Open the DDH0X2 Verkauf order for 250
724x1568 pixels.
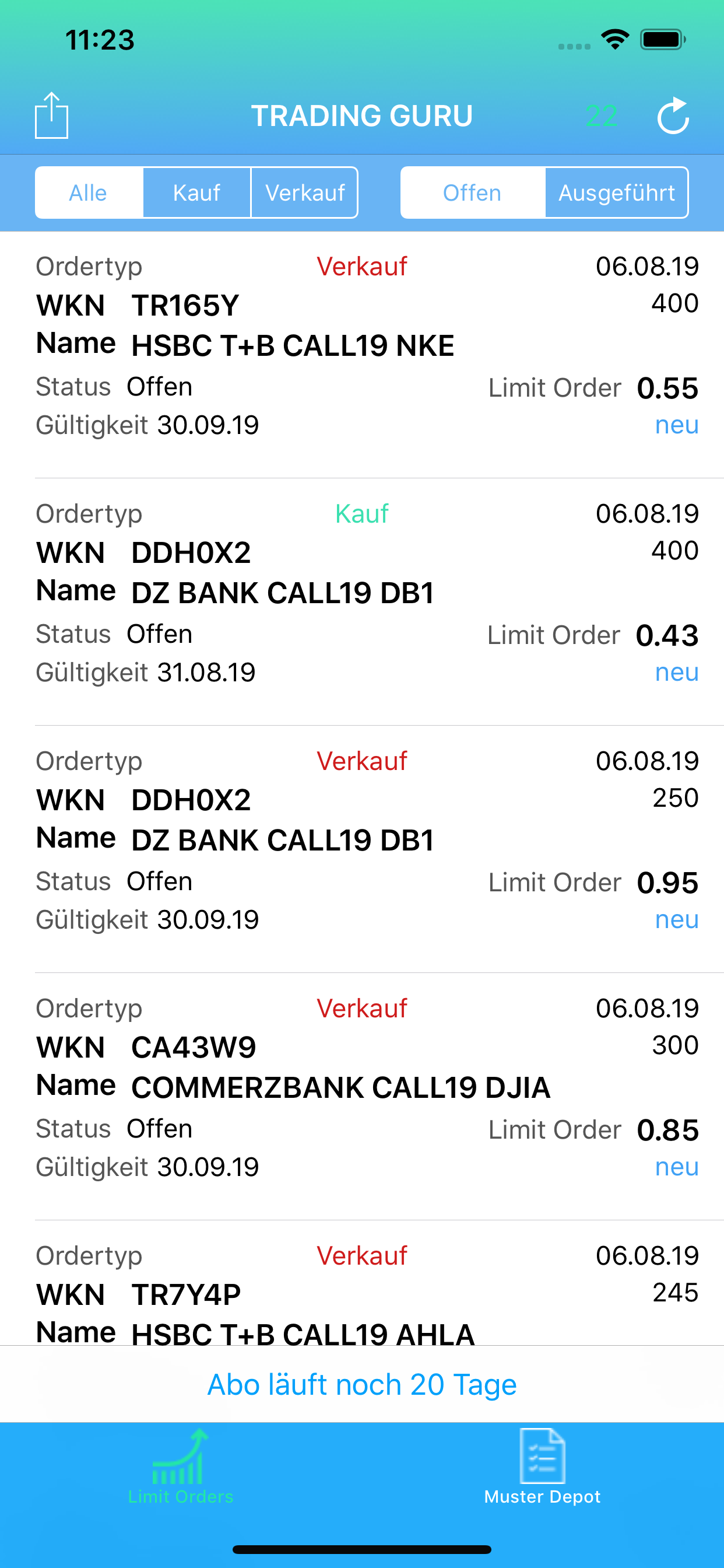coord(362,849)
